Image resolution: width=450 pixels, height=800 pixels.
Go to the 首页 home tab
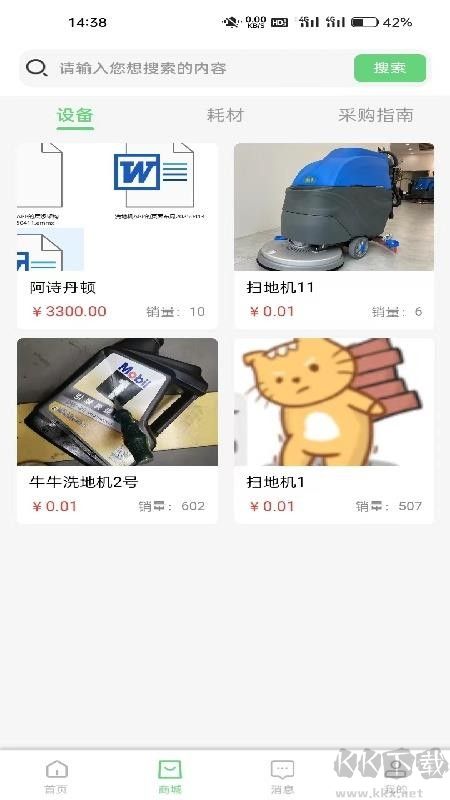(x=56, y=777)
